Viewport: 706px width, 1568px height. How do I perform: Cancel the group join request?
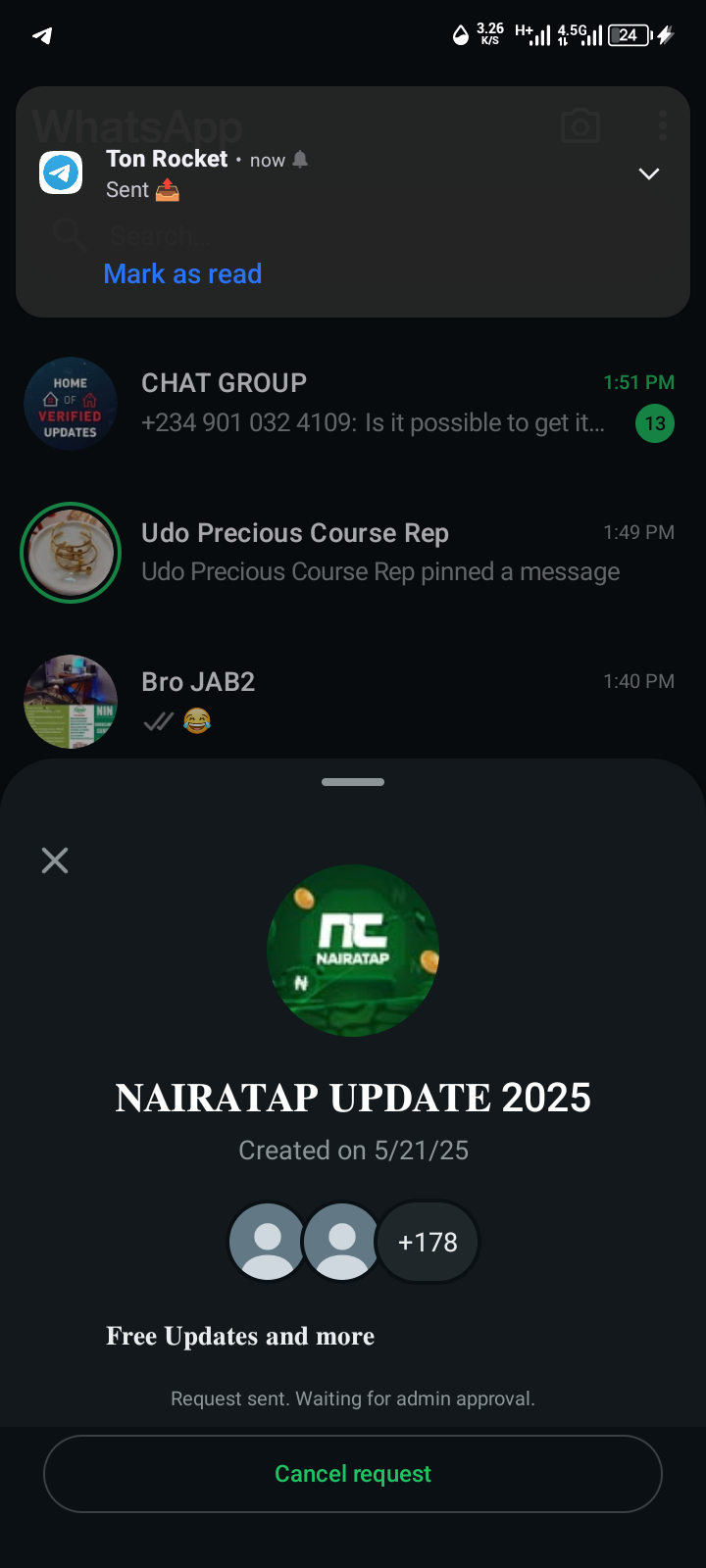(353, 1474)
